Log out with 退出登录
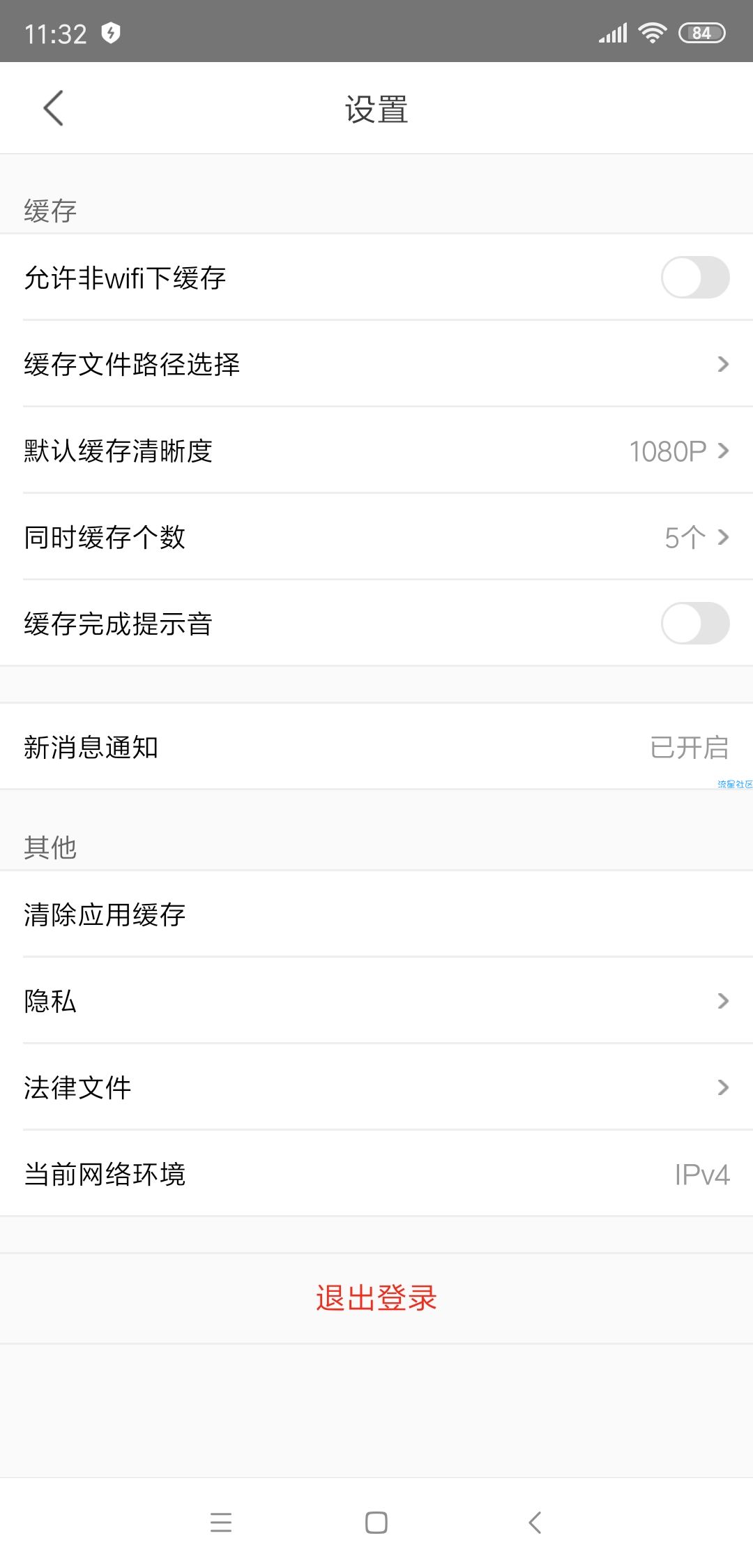 click(x=376, y=1298)
